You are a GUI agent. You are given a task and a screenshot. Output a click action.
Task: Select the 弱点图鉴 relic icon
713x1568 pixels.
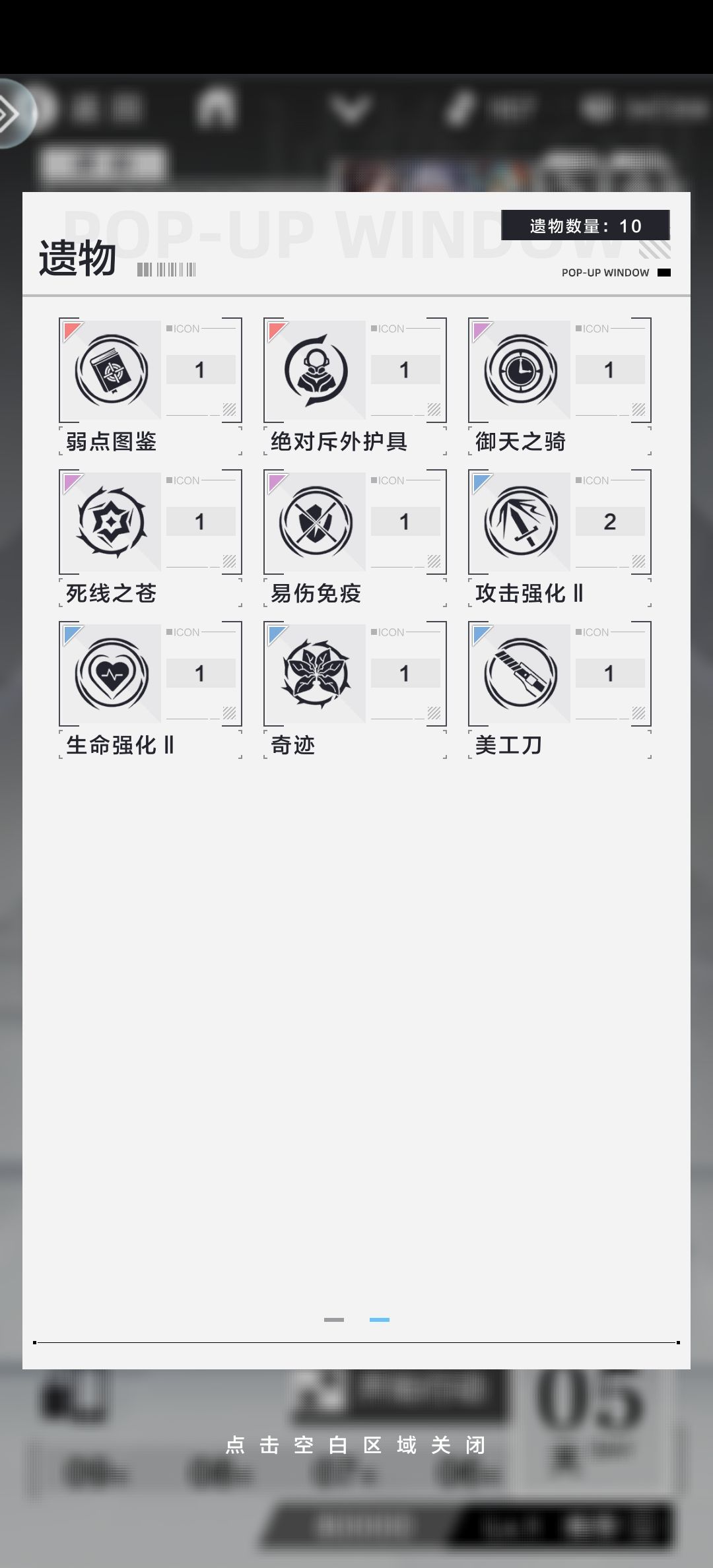point(110,370)
